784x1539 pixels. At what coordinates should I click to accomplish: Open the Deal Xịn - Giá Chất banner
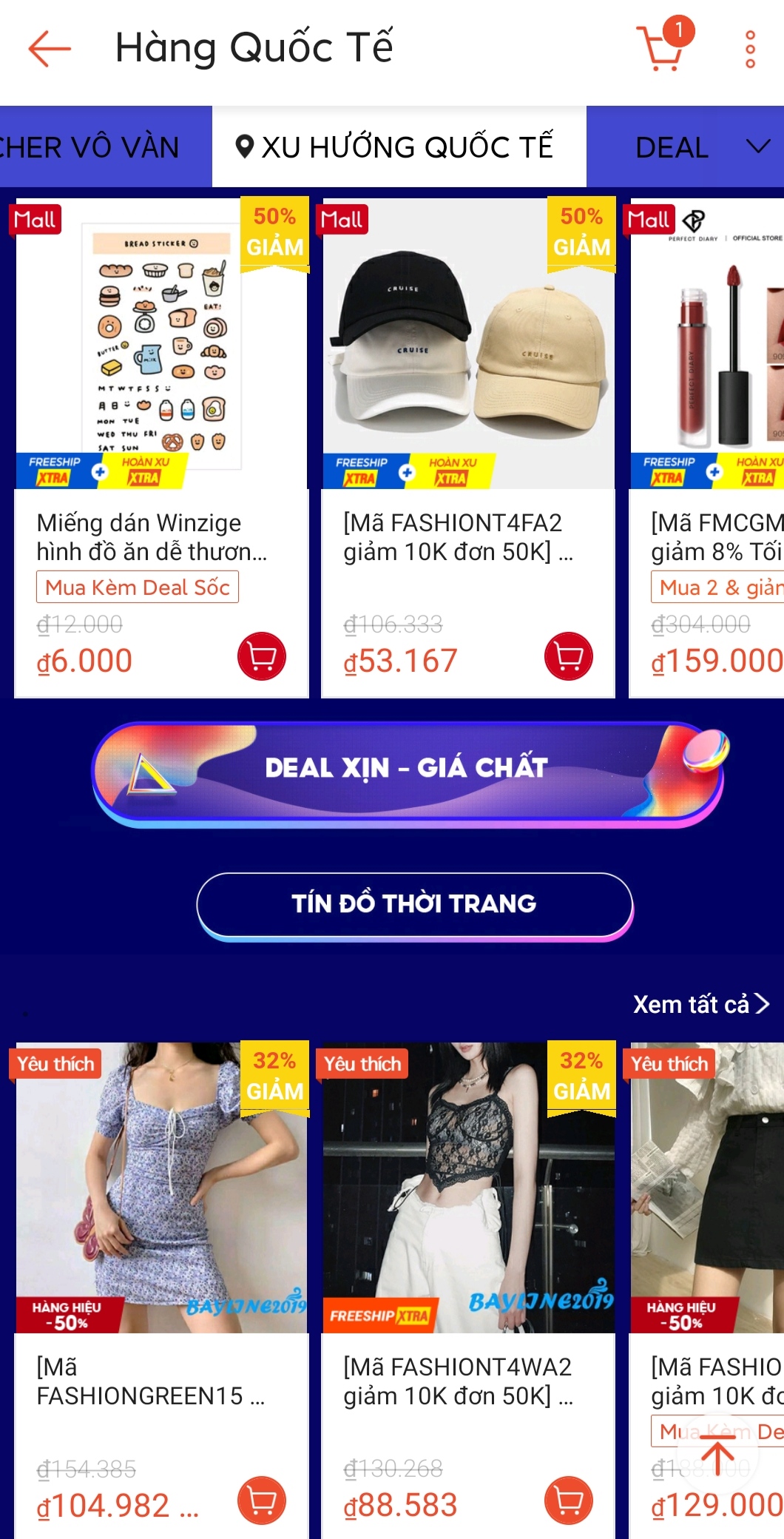407,769
